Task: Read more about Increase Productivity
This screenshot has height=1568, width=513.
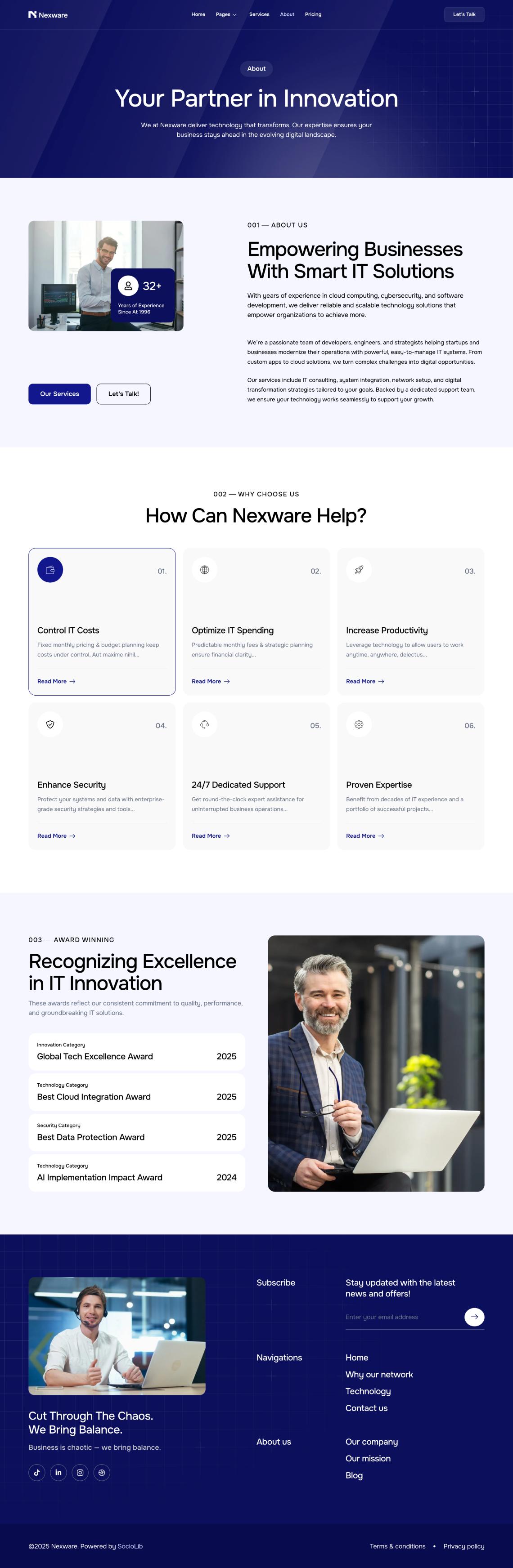Action: (364, 681)
